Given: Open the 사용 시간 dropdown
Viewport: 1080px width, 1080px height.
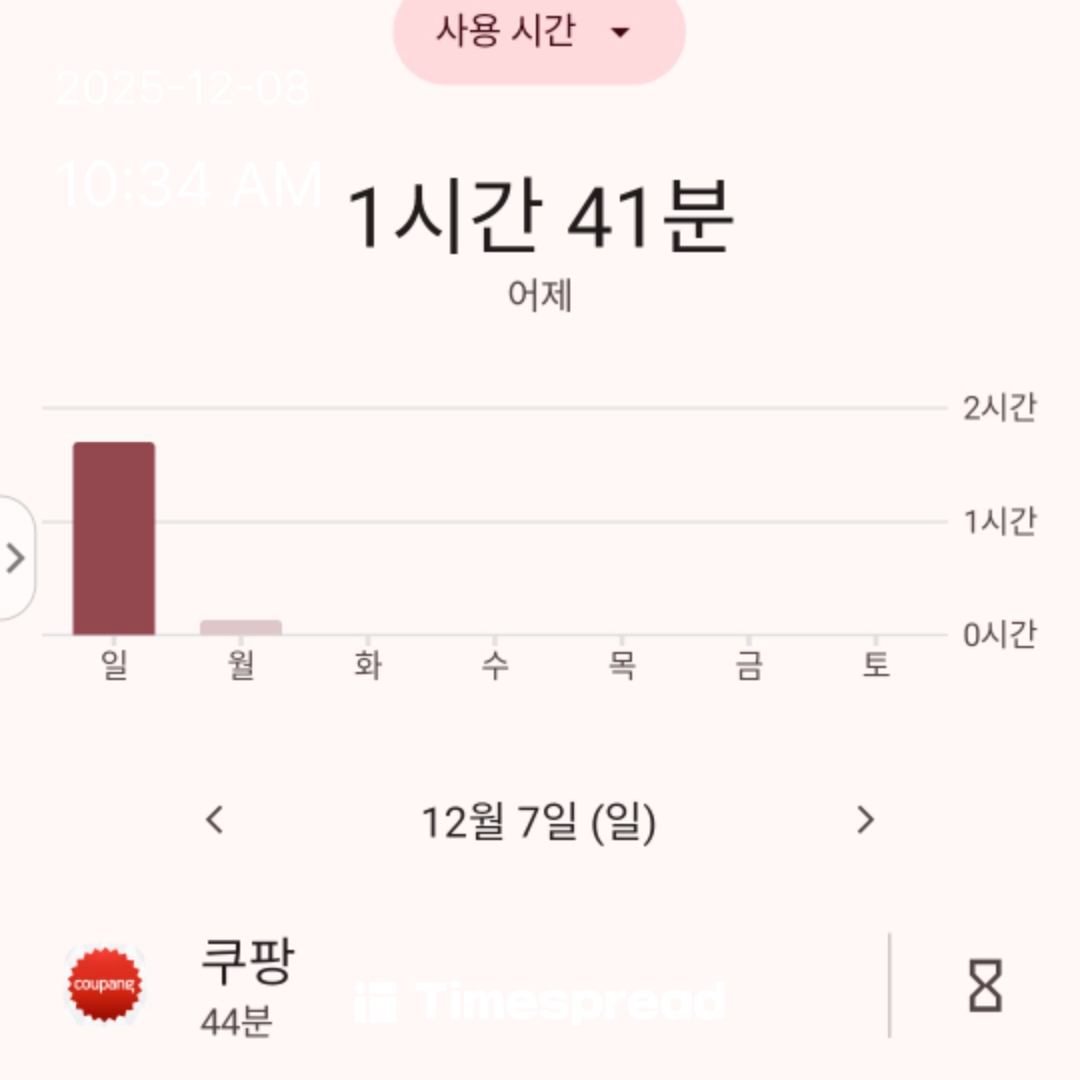Looking at the screenshot, I should [538, 32].
